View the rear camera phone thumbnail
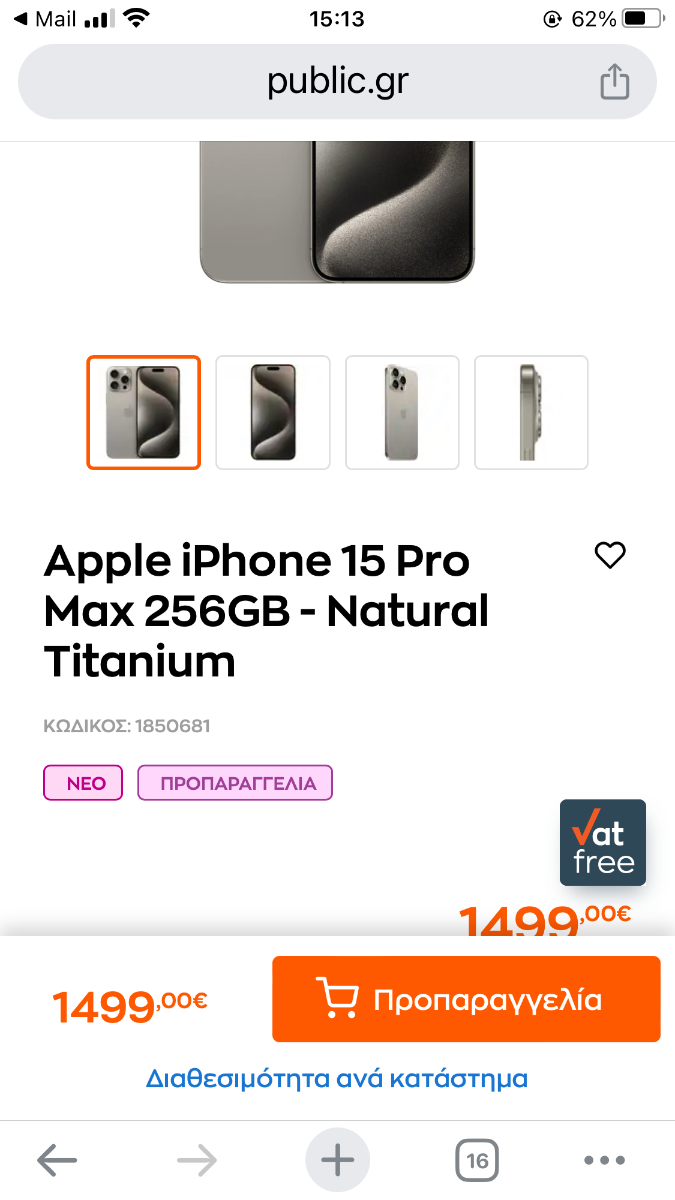Viewport: 675px width, 1200px height. (x=402, y=412)
